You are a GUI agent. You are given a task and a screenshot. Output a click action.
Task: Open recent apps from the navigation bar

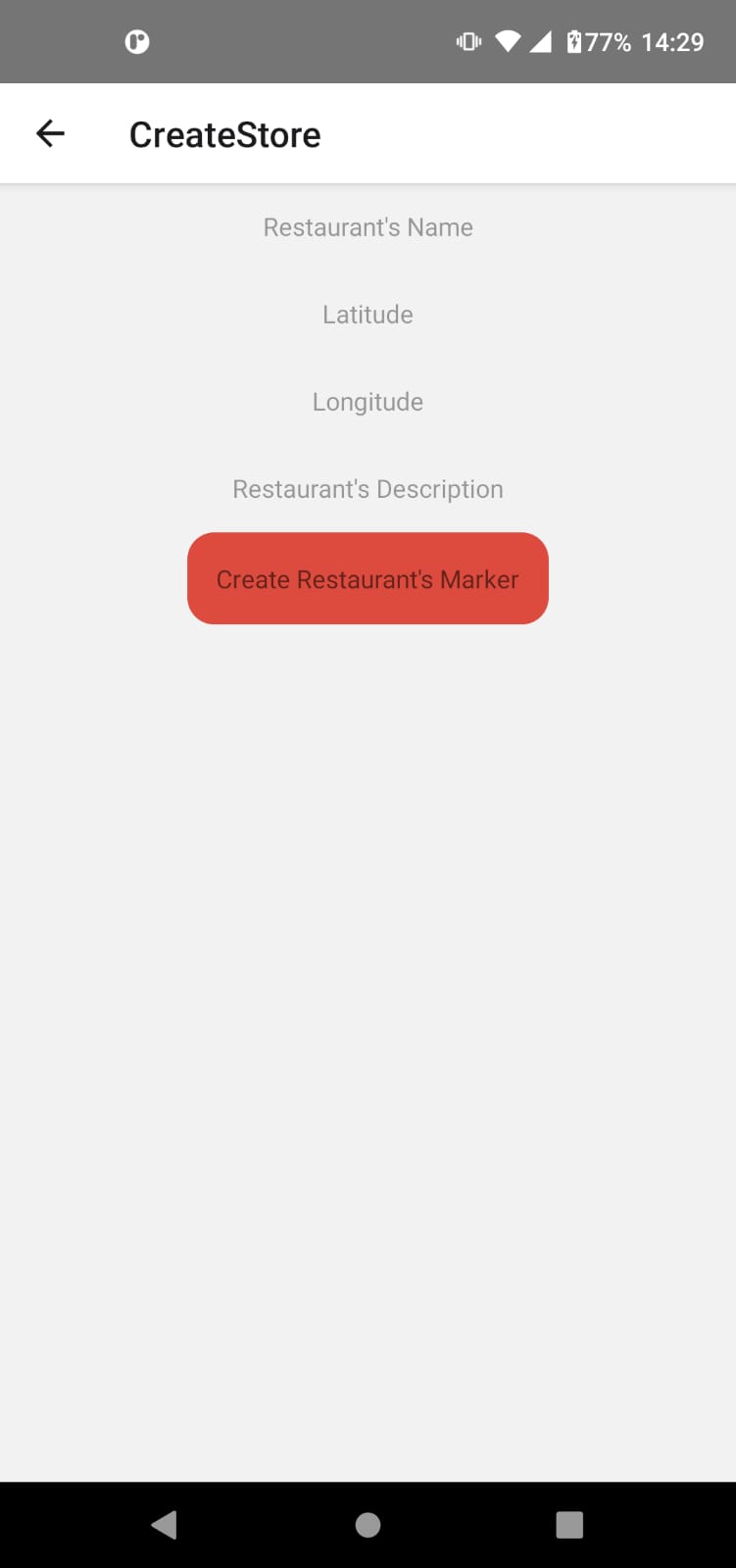tap(568, 1524)
